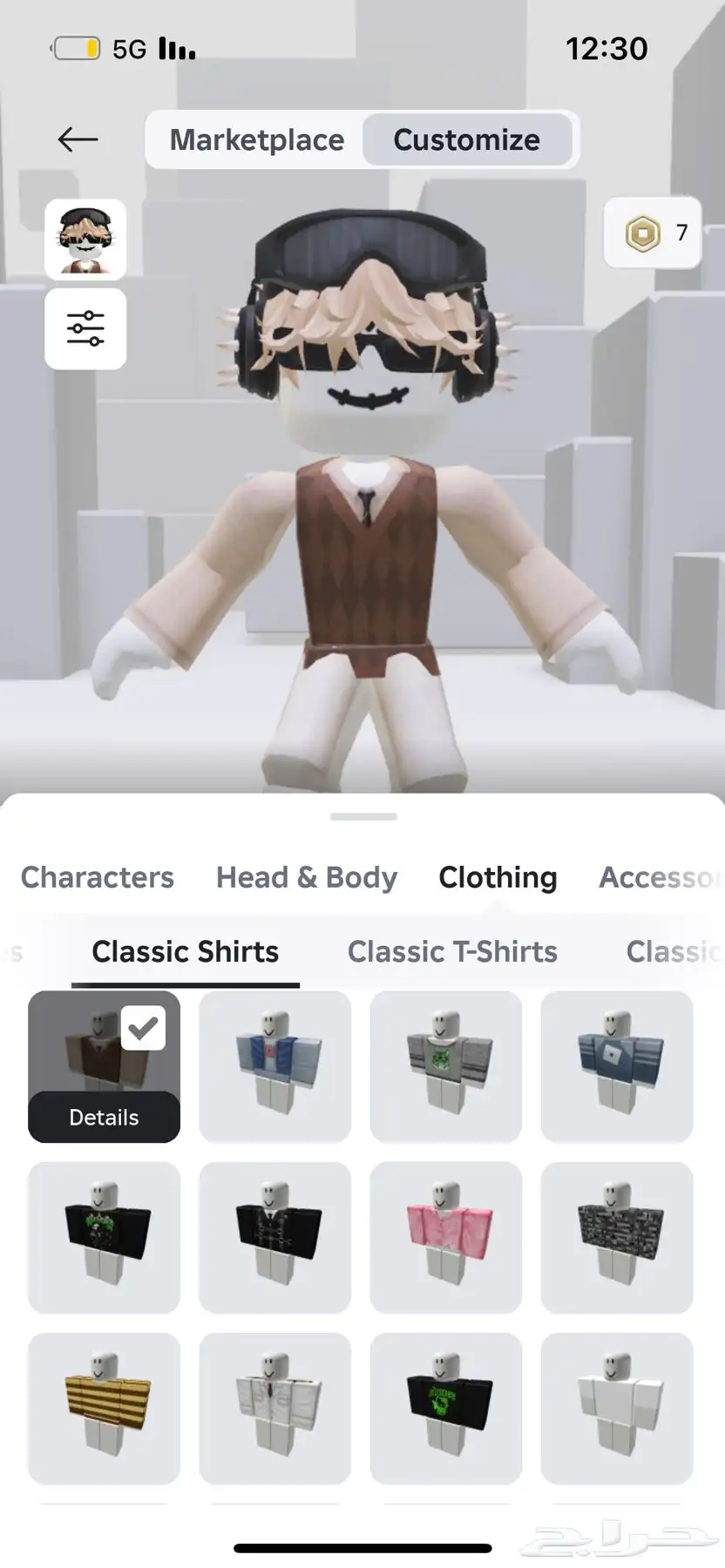
Task: Select the Clothing category
Action: (498, 877)
